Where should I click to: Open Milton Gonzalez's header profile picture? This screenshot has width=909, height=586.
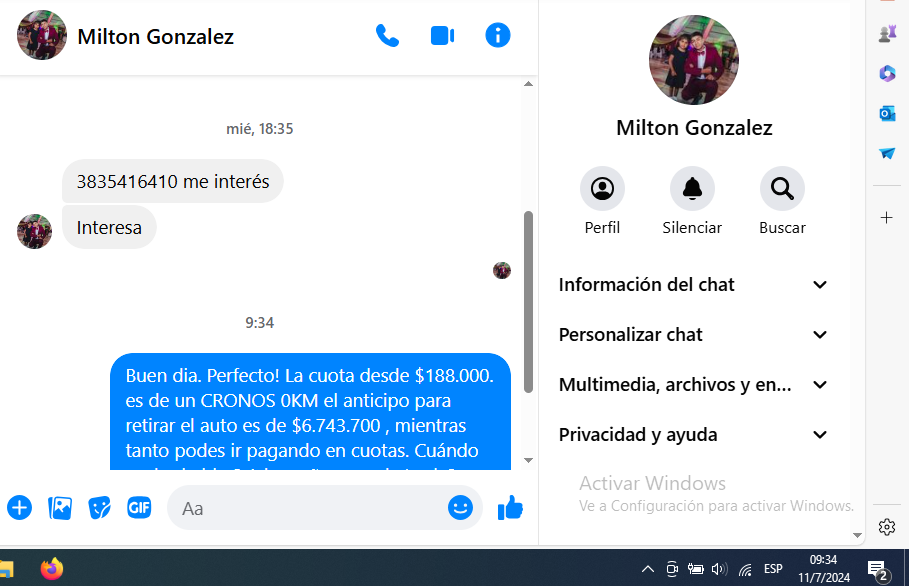pos(42,36)
